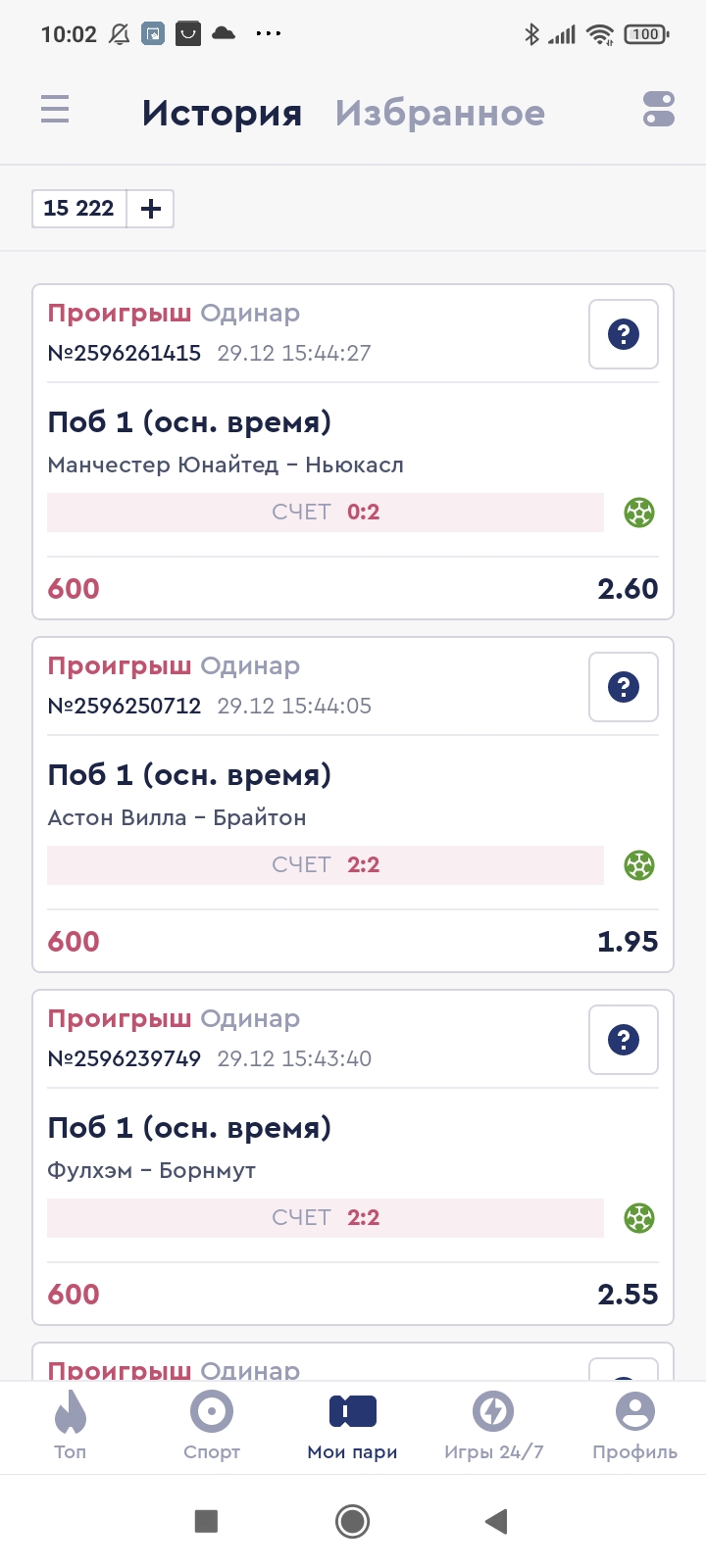Open the Игры 24/7 tab
Image resolution: width=706 pixels, height=1568 pixels.
[493, 1426]
